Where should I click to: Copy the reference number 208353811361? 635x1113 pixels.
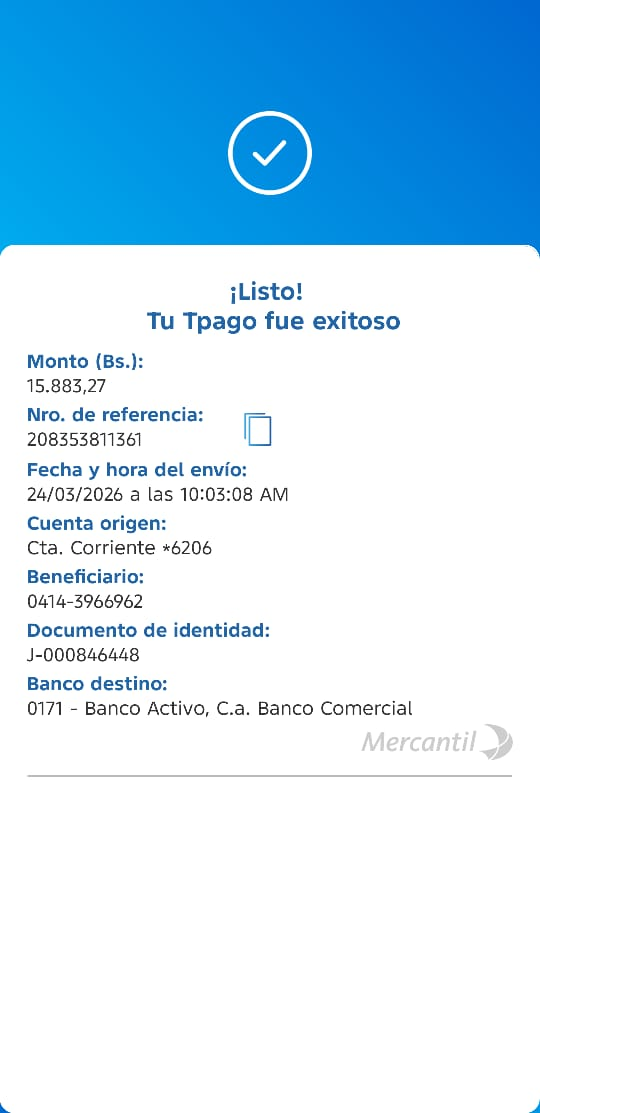[x=258, y=428]
